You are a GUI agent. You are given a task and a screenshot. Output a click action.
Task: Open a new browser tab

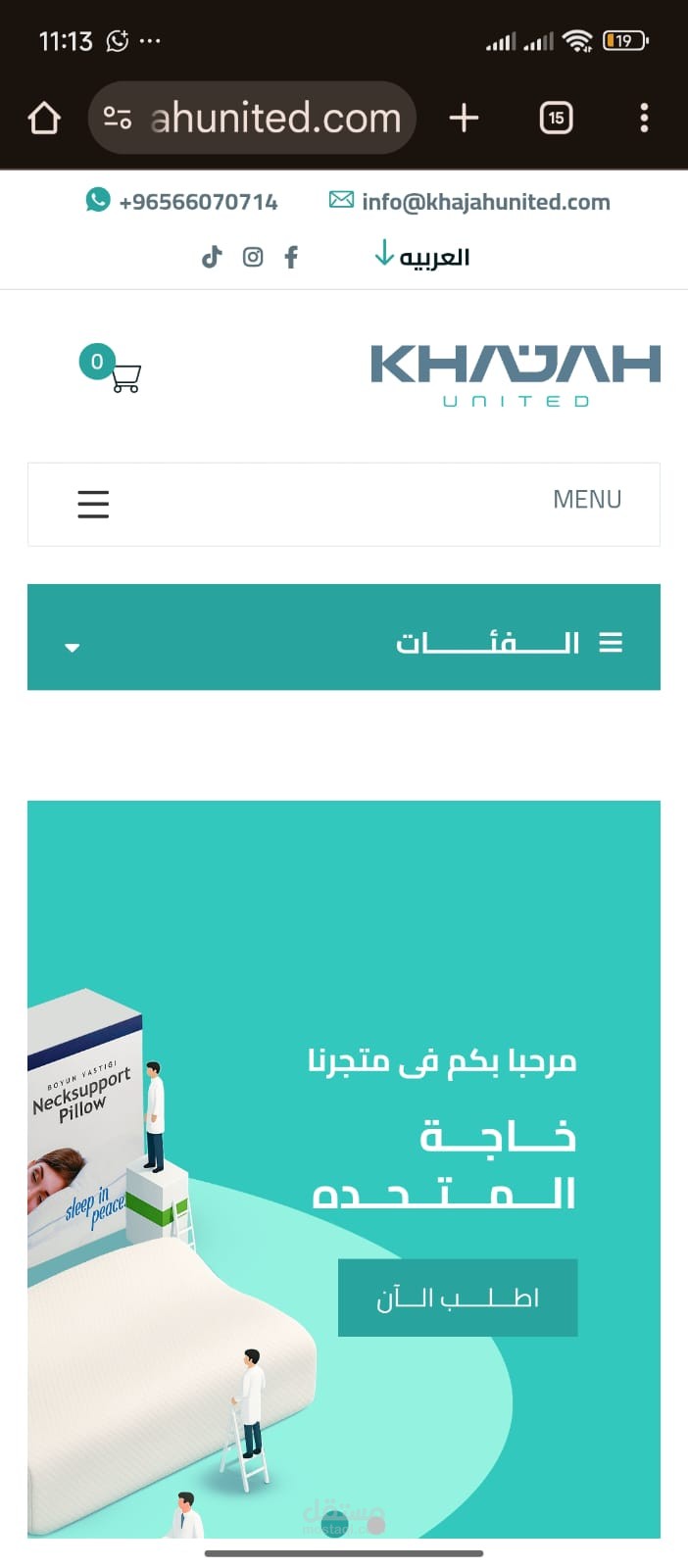click(464, 119)
